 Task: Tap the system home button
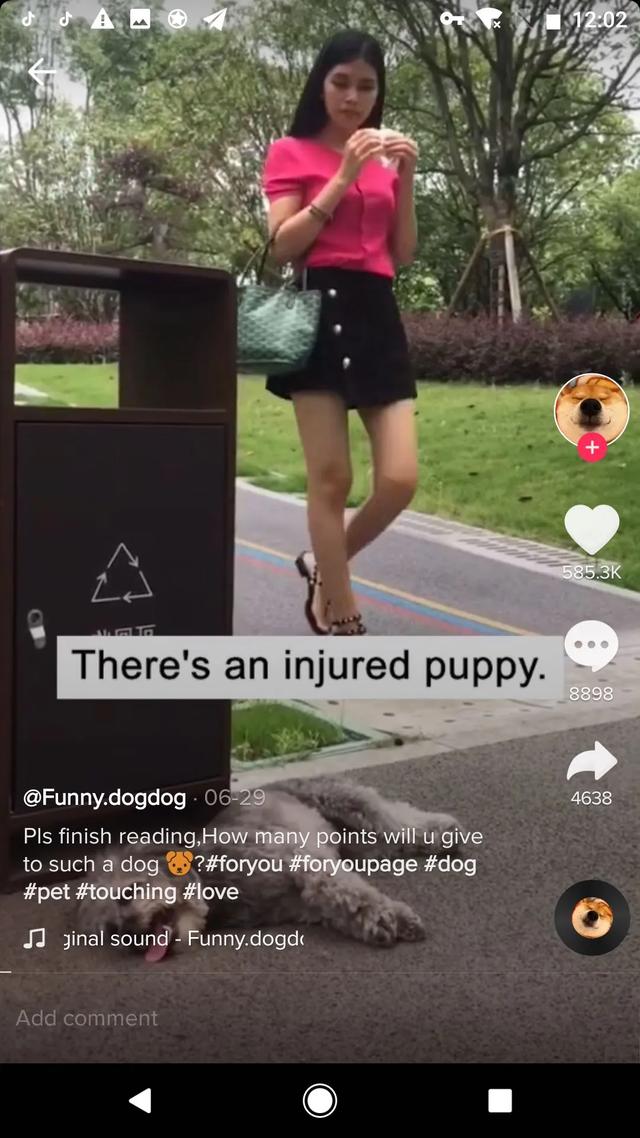(x=320, y=1100)
